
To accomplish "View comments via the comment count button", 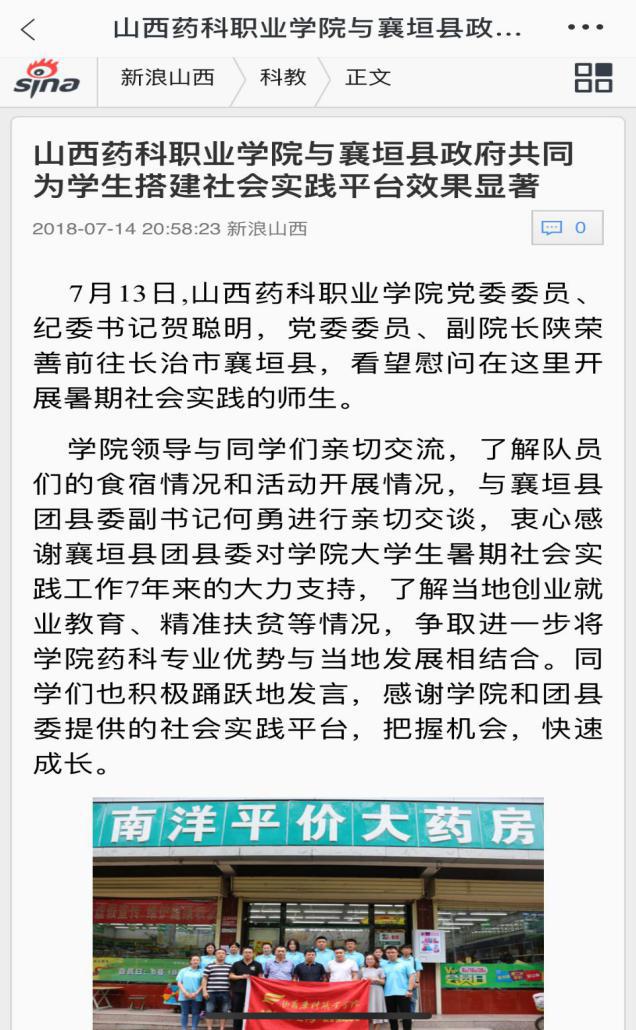I will coord(566,228).
